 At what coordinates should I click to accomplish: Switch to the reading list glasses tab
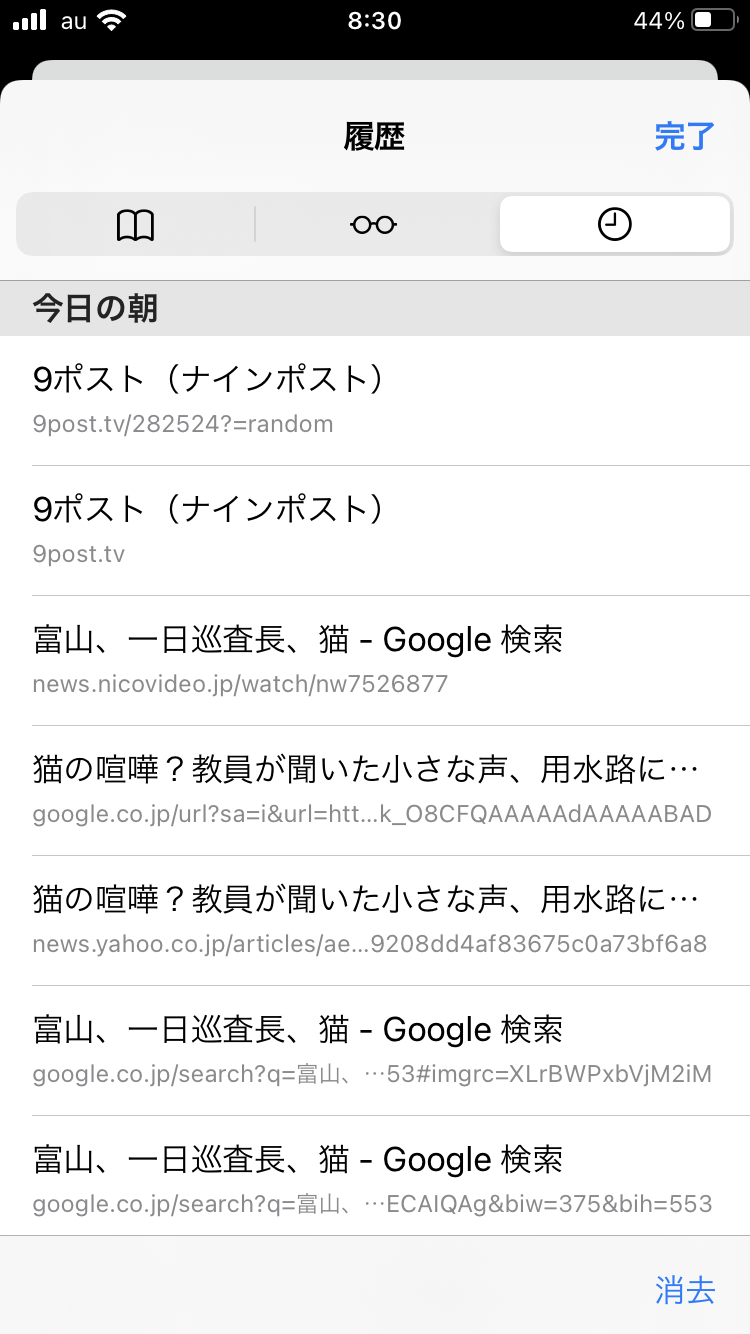click(374, 225)
